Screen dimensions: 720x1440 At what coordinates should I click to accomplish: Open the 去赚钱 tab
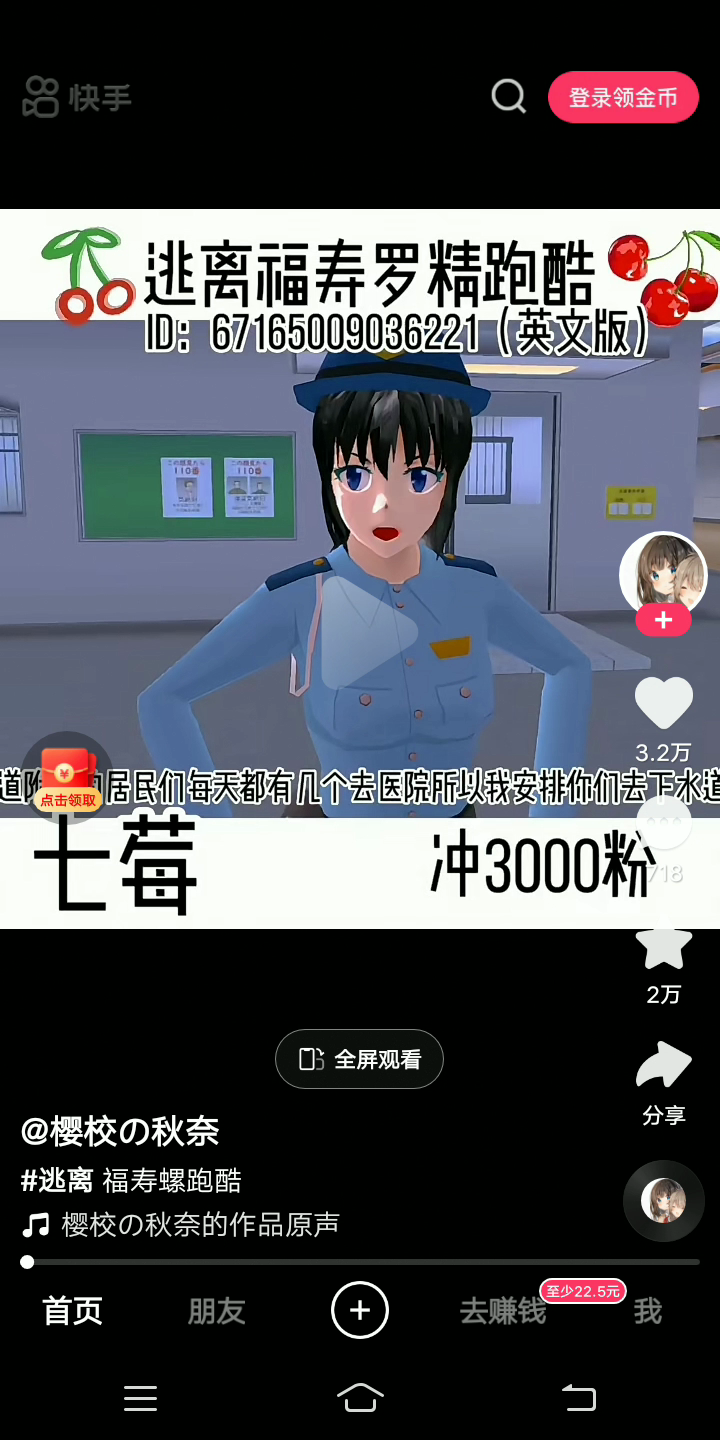tap(503, 1311)
